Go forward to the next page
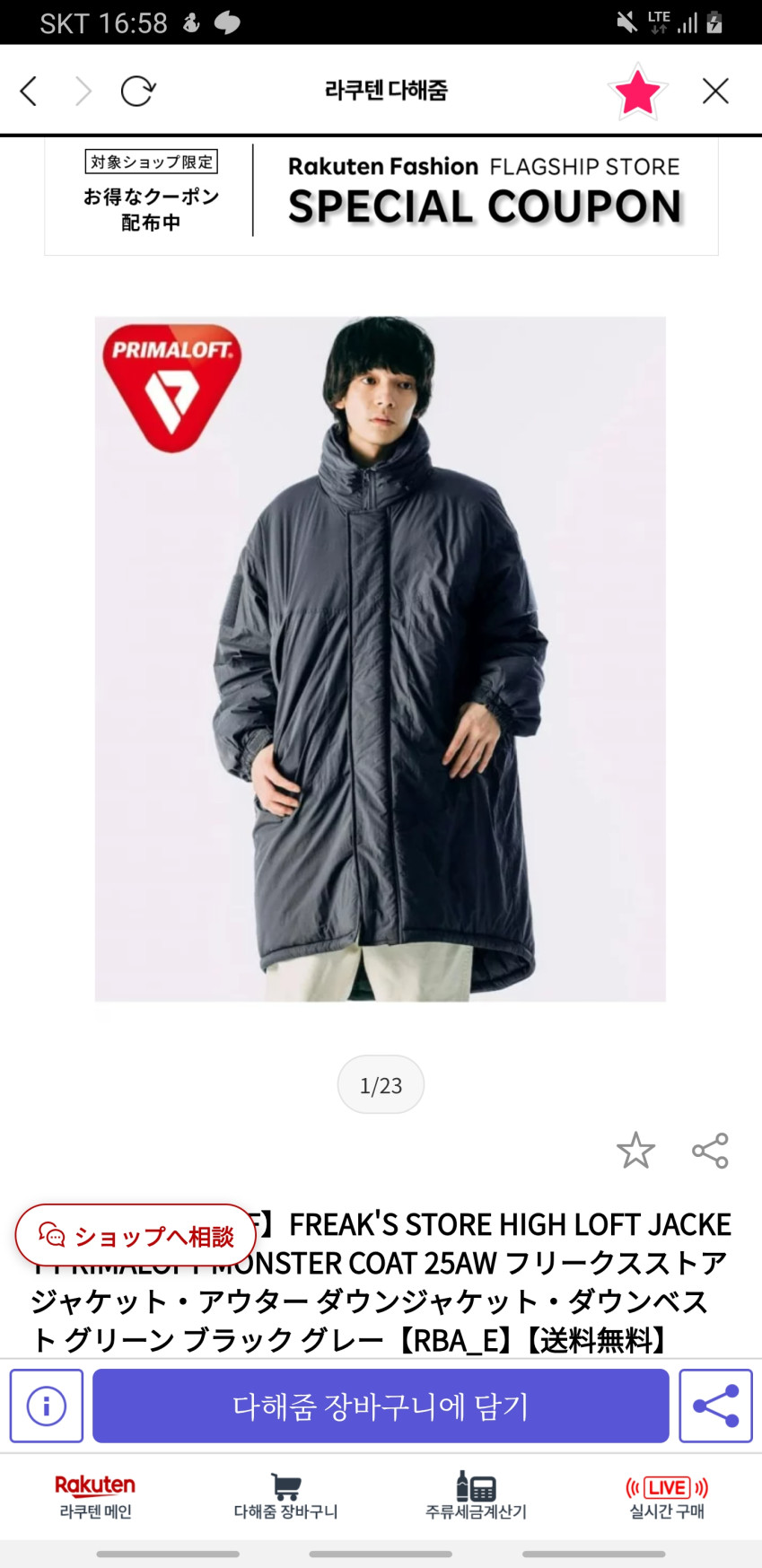 83,91
